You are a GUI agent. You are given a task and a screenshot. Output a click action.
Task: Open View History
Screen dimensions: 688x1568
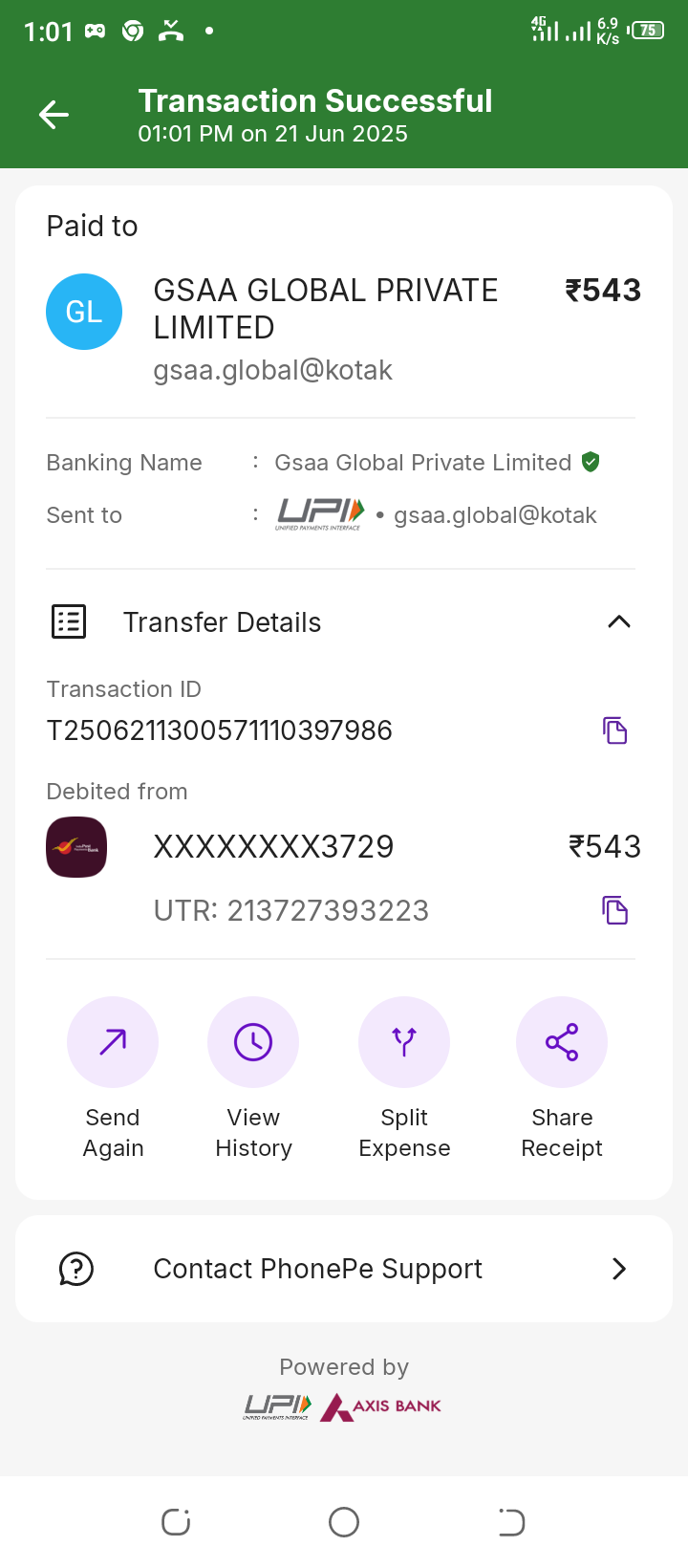[x=253, y=1043]
